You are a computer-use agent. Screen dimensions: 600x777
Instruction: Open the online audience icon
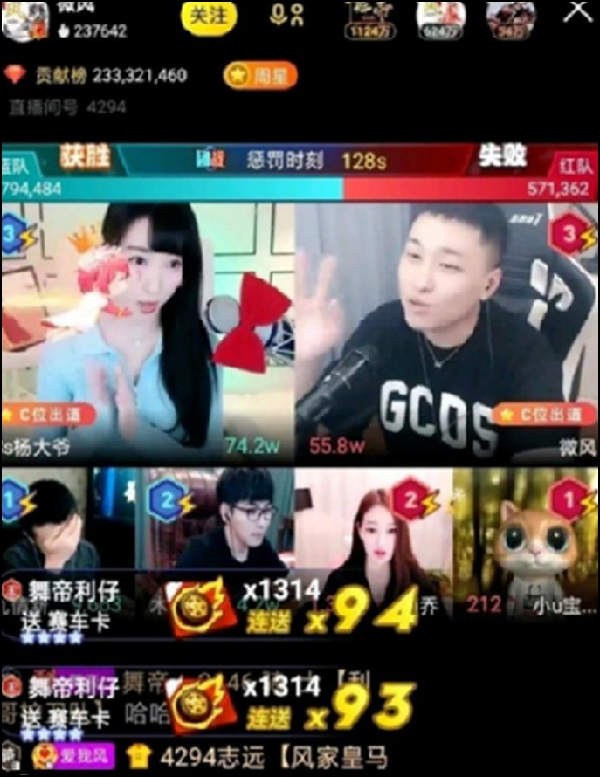(x=288, y=16)
